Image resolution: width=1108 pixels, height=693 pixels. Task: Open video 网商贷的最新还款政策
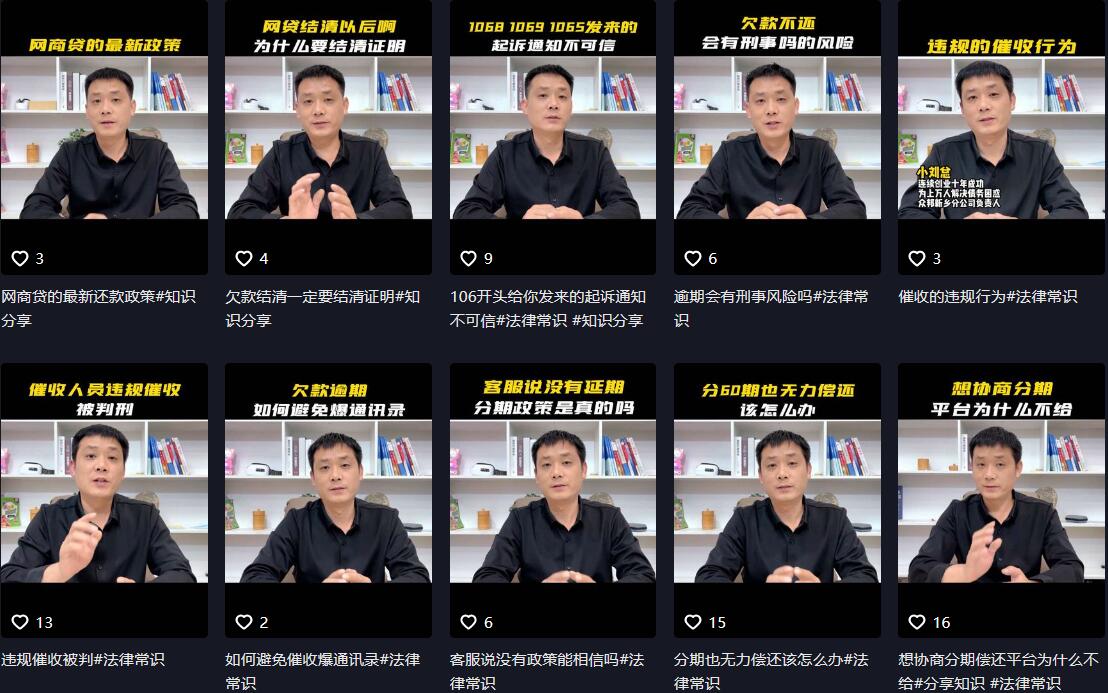(x=104, y=137)
